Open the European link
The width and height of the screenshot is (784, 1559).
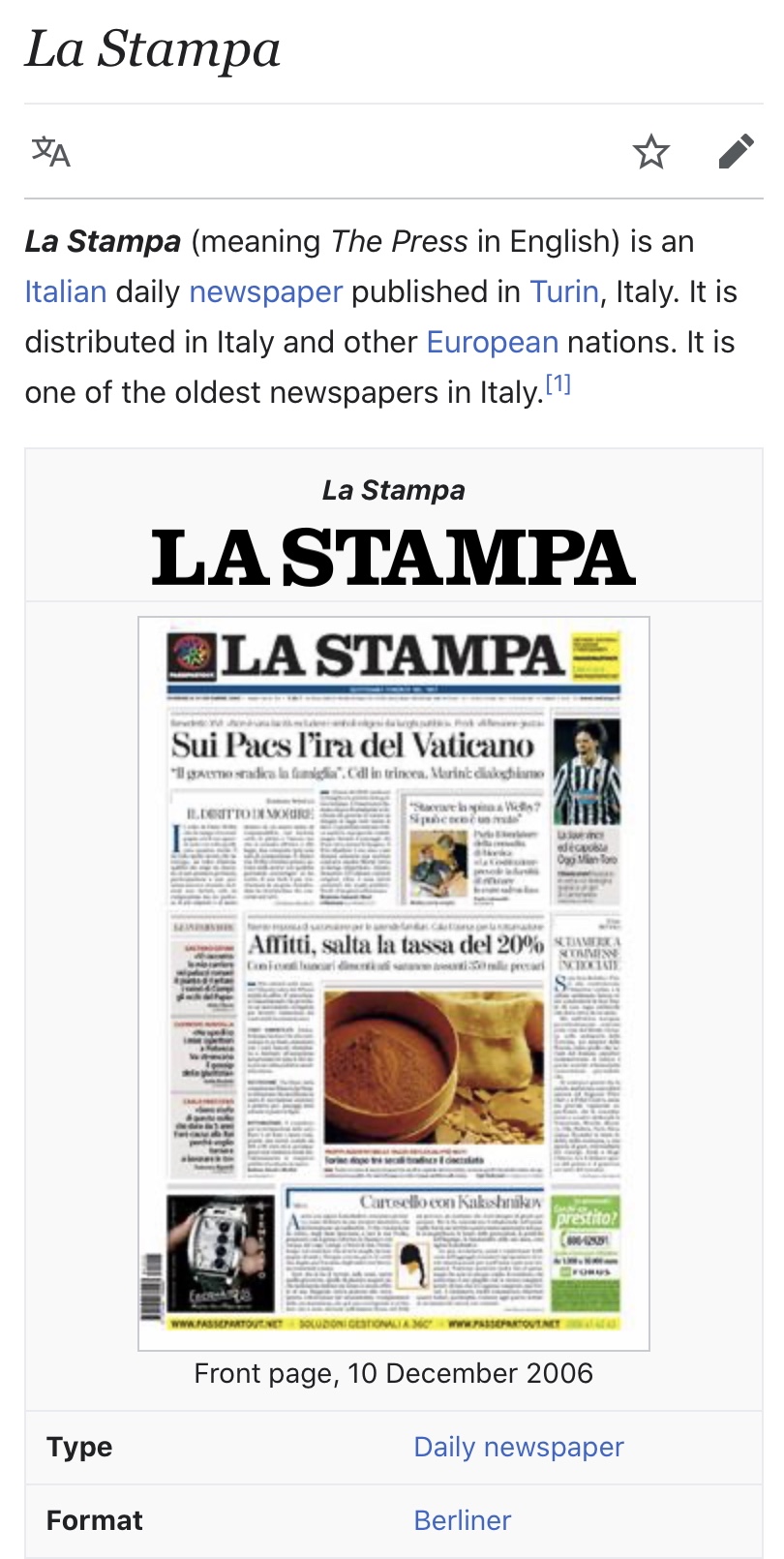pyautogui.click(x=493, y=342)
